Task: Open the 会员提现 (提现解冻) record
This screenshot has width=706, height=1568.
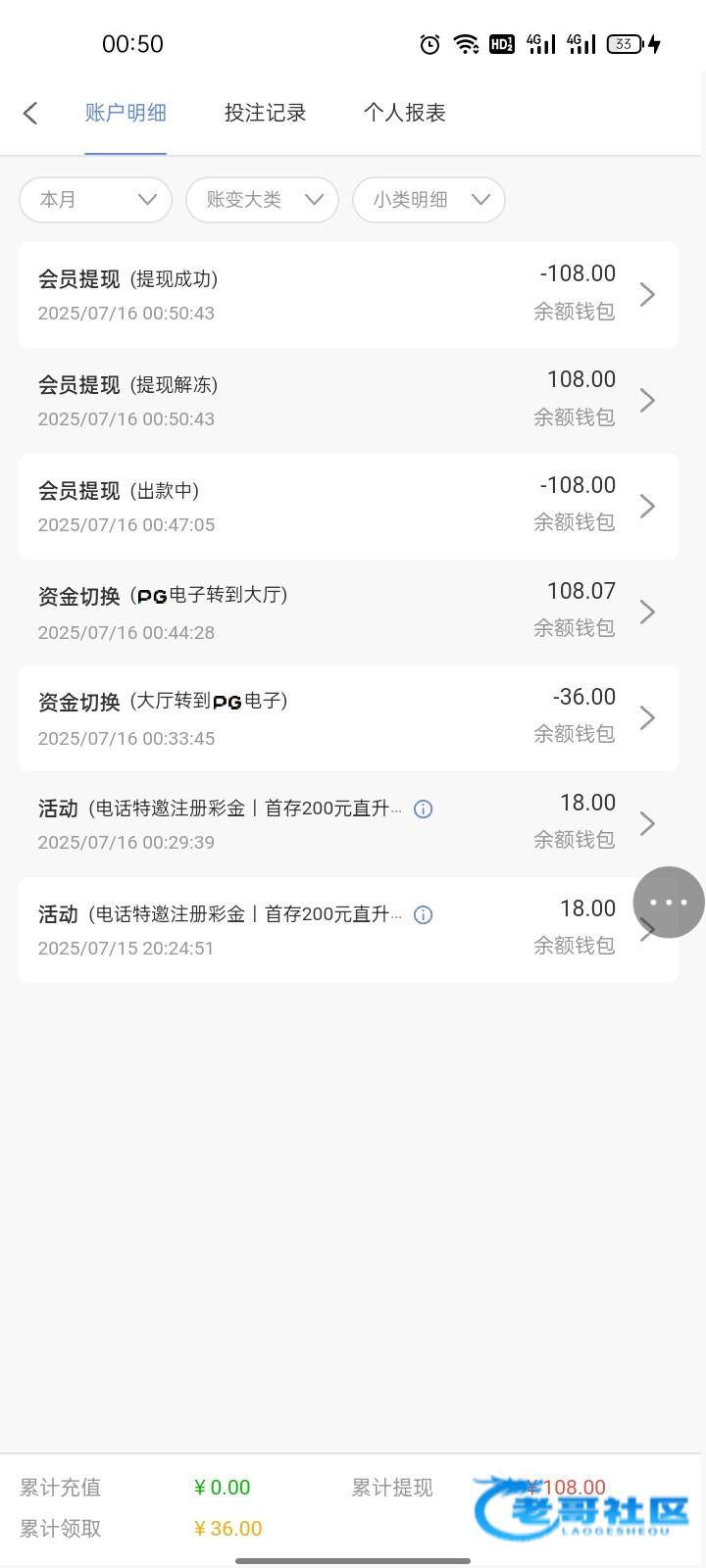Action: 348,401
